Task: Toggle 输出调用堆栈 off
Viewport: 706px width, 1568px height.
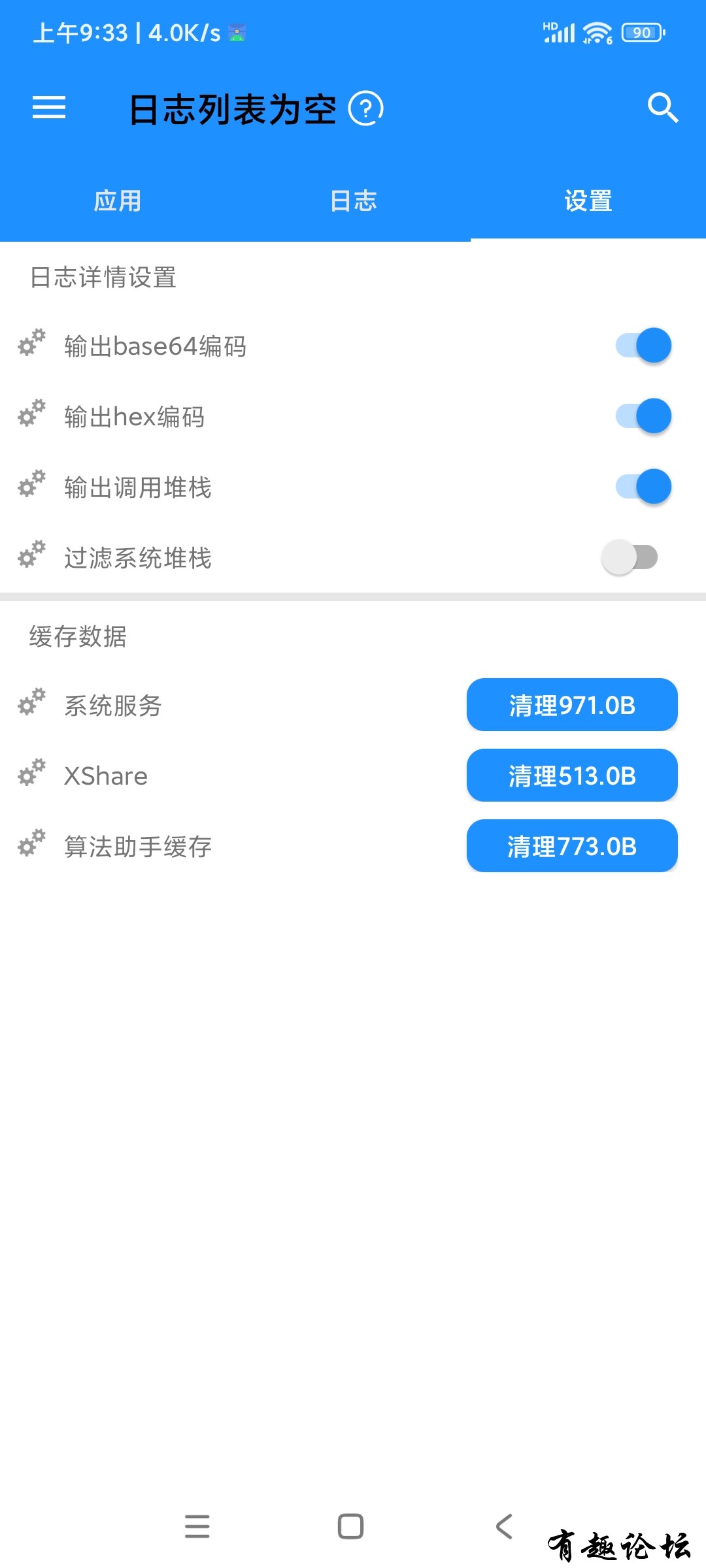Action: click(x=643, y=487)
